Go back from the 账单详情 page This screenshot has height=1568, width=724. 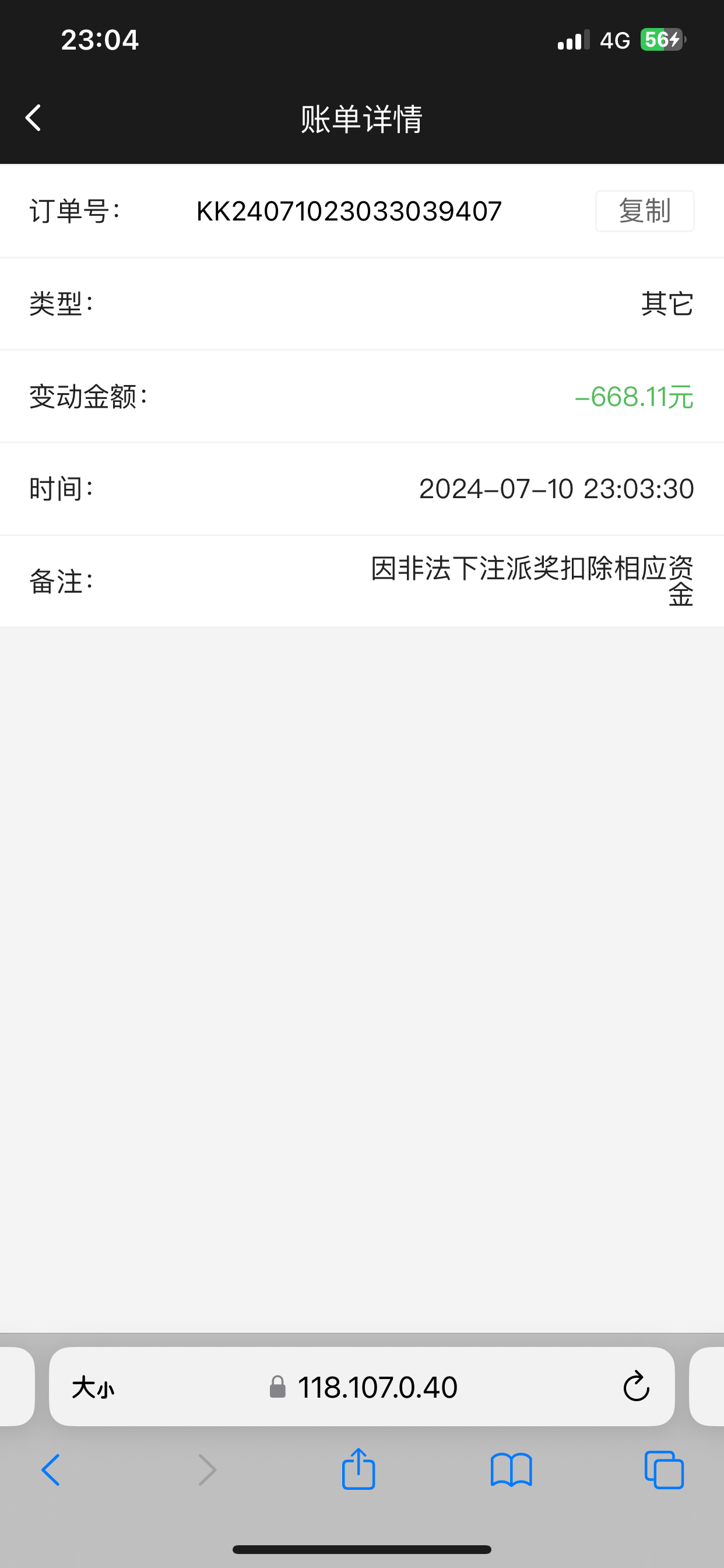33,117
